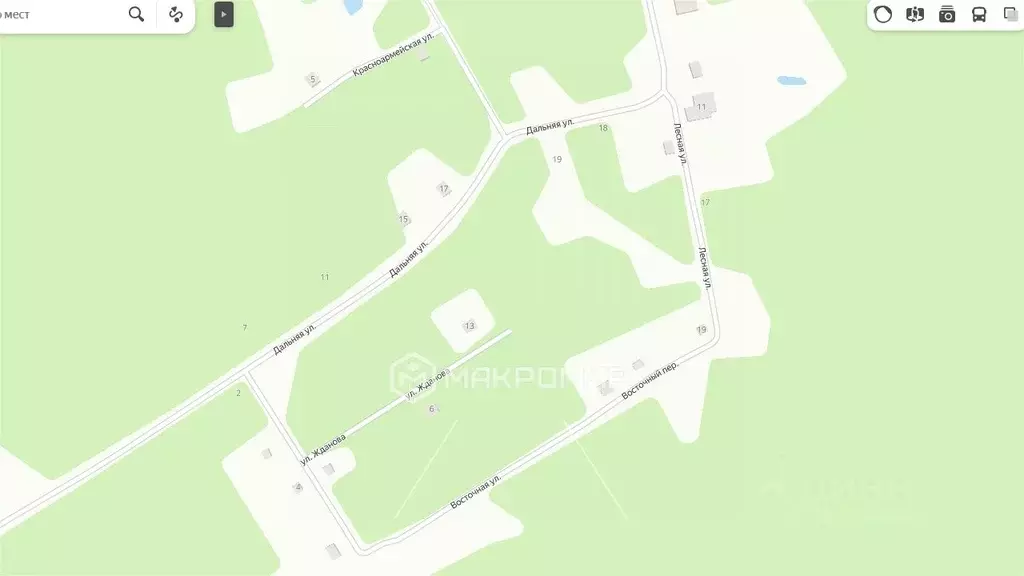
Task: Toggle the traffic layer circle icon
Action: pos(883,14)
